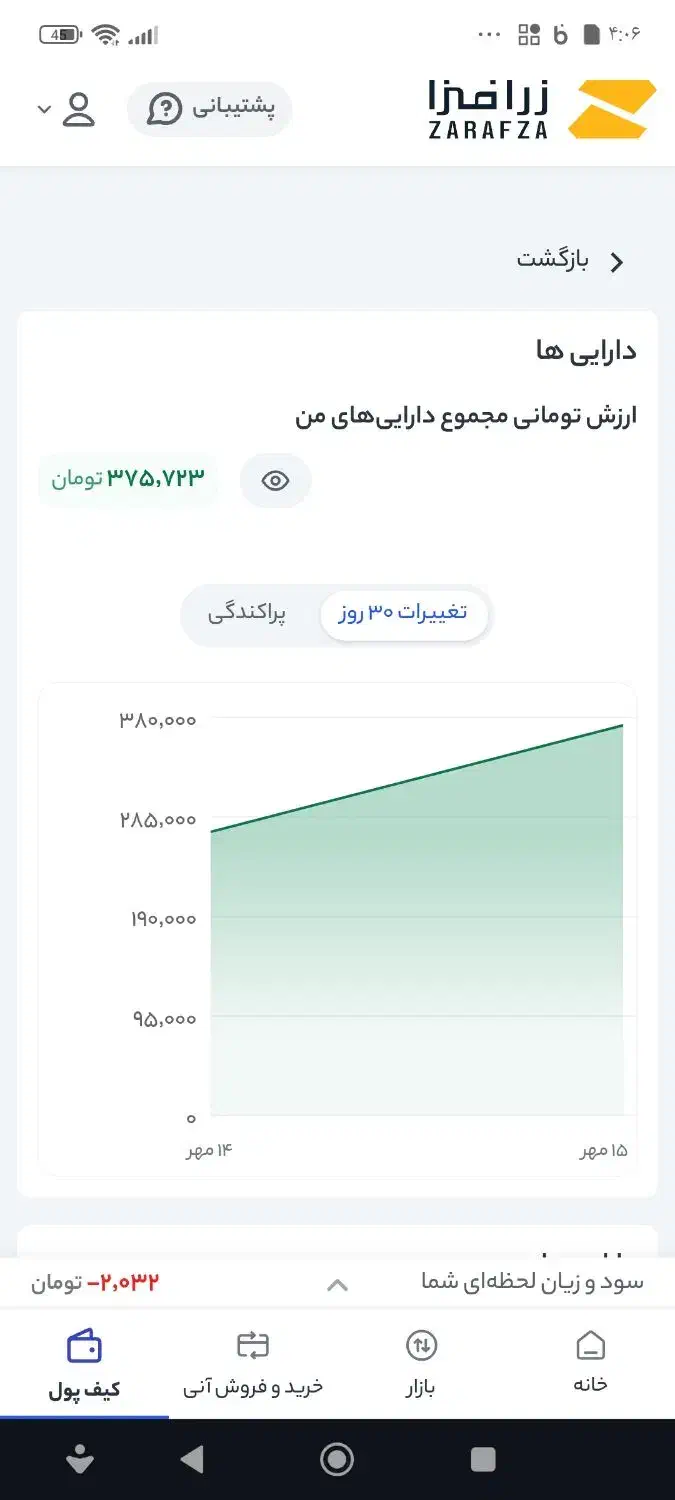Switch to the پراکندگی tab
This screenshot has width=675, height=1500.
(247, 613)
